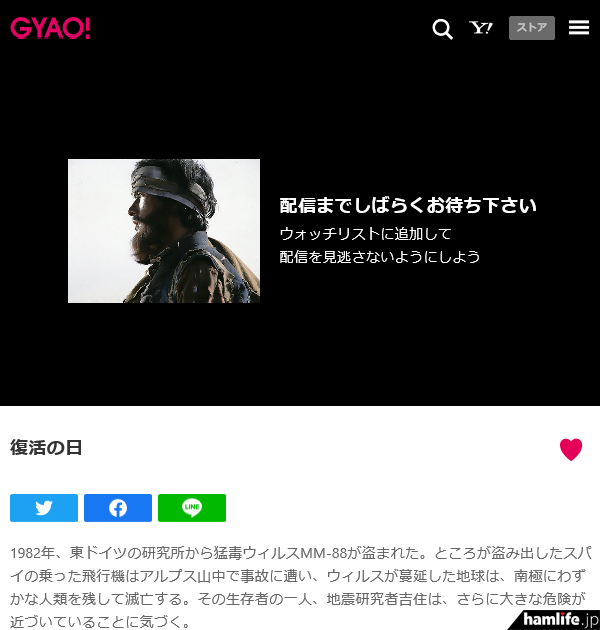600x630 pixels.
Task: Go to Yahoo! via the Y! icon
Action: 482,28
